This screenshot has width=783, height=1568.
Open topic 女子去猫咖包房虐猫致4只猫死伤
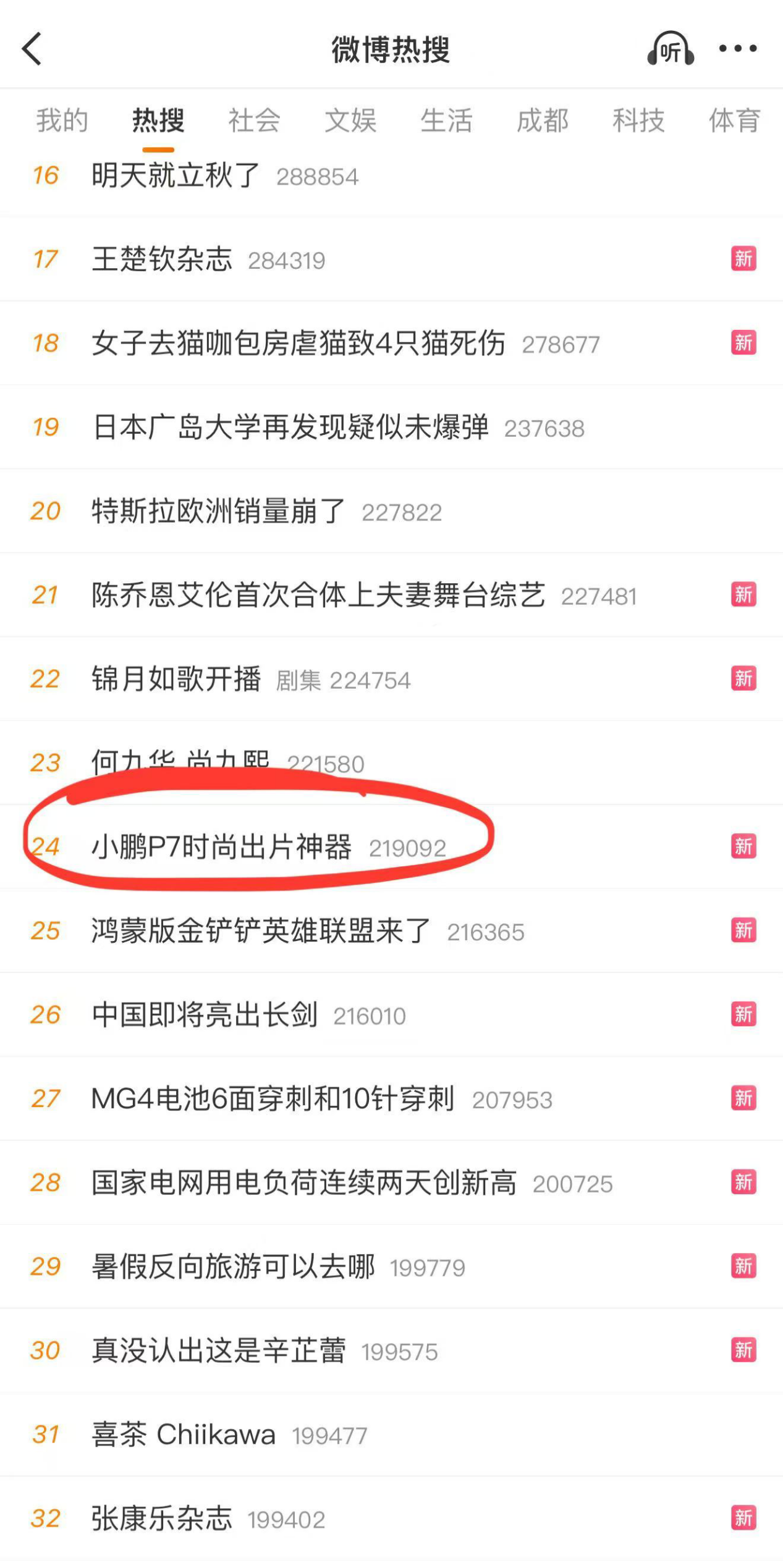[x=298, y=344]
